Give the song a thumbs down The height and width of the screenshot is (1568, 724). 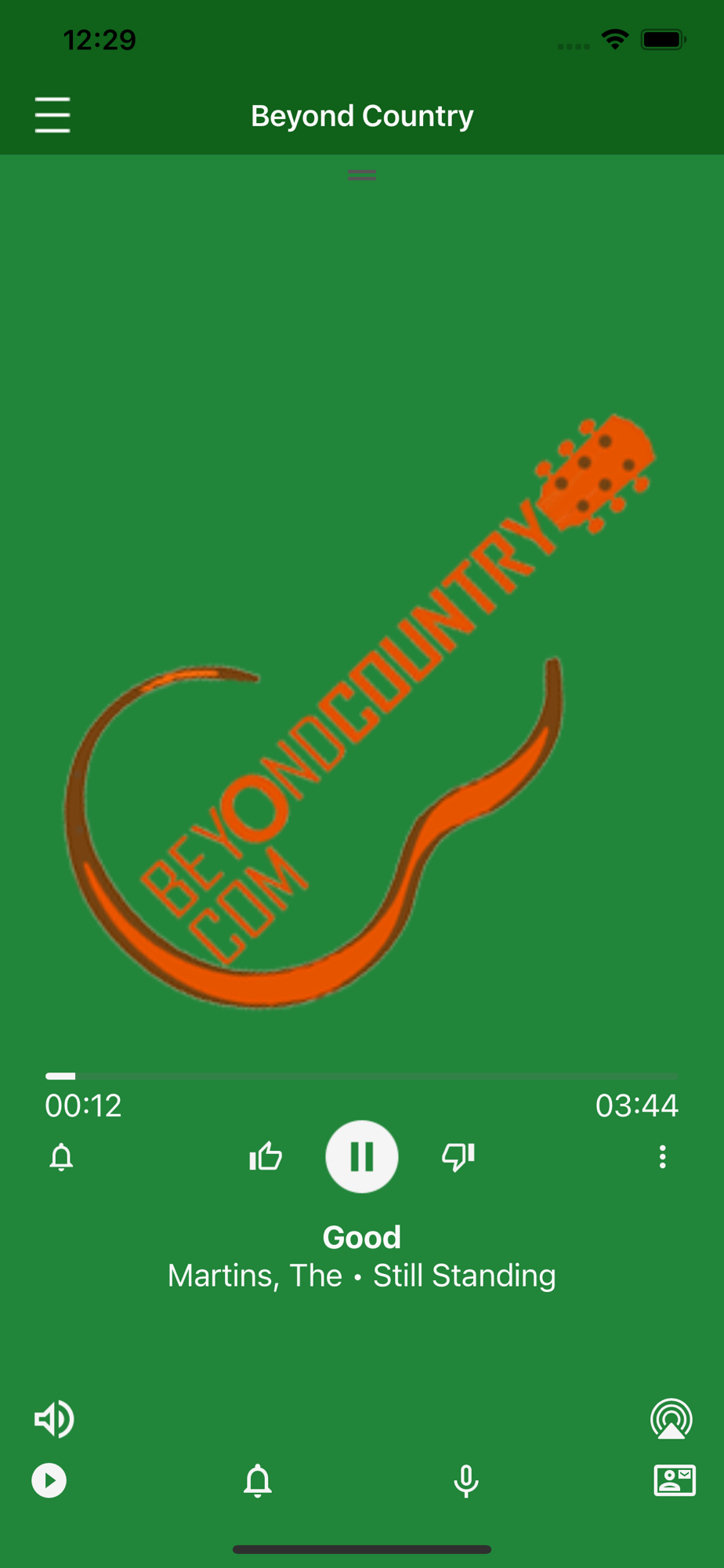pos(458,1156)
